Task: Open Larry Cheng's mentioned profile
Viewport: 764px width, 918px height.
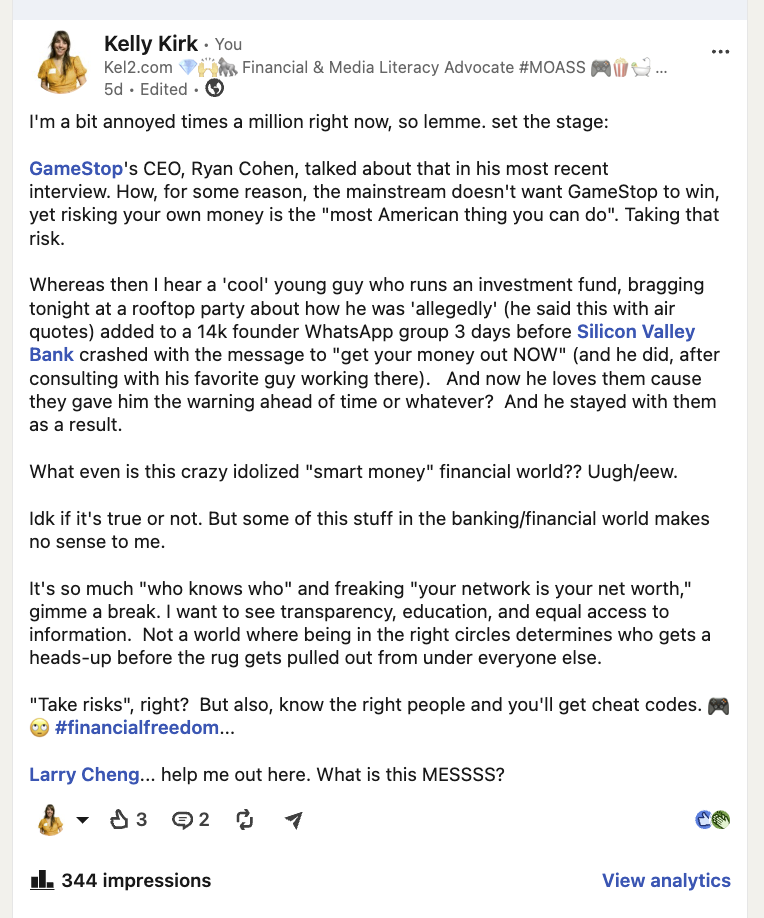Action: click(x=84, y=775)
